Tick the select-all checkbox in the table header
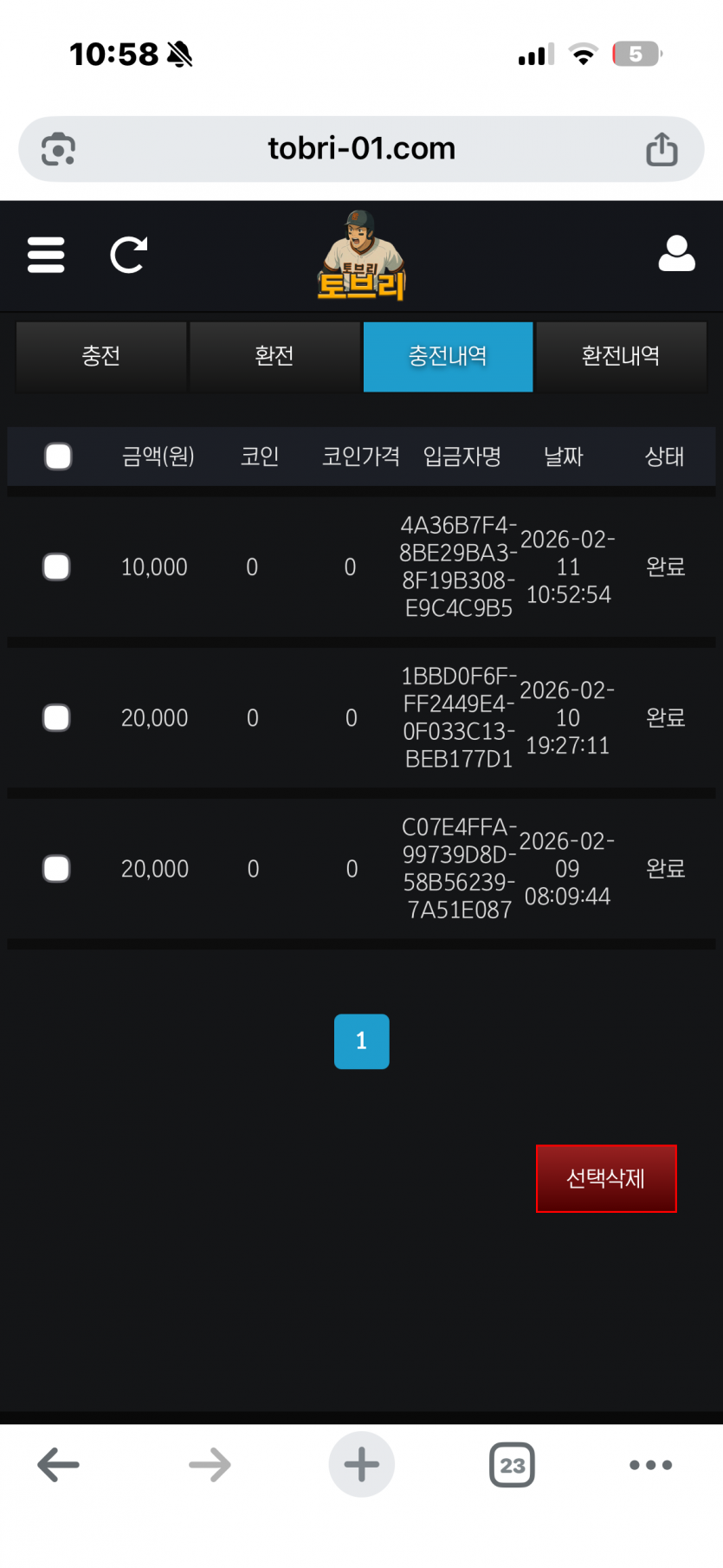 58,457
